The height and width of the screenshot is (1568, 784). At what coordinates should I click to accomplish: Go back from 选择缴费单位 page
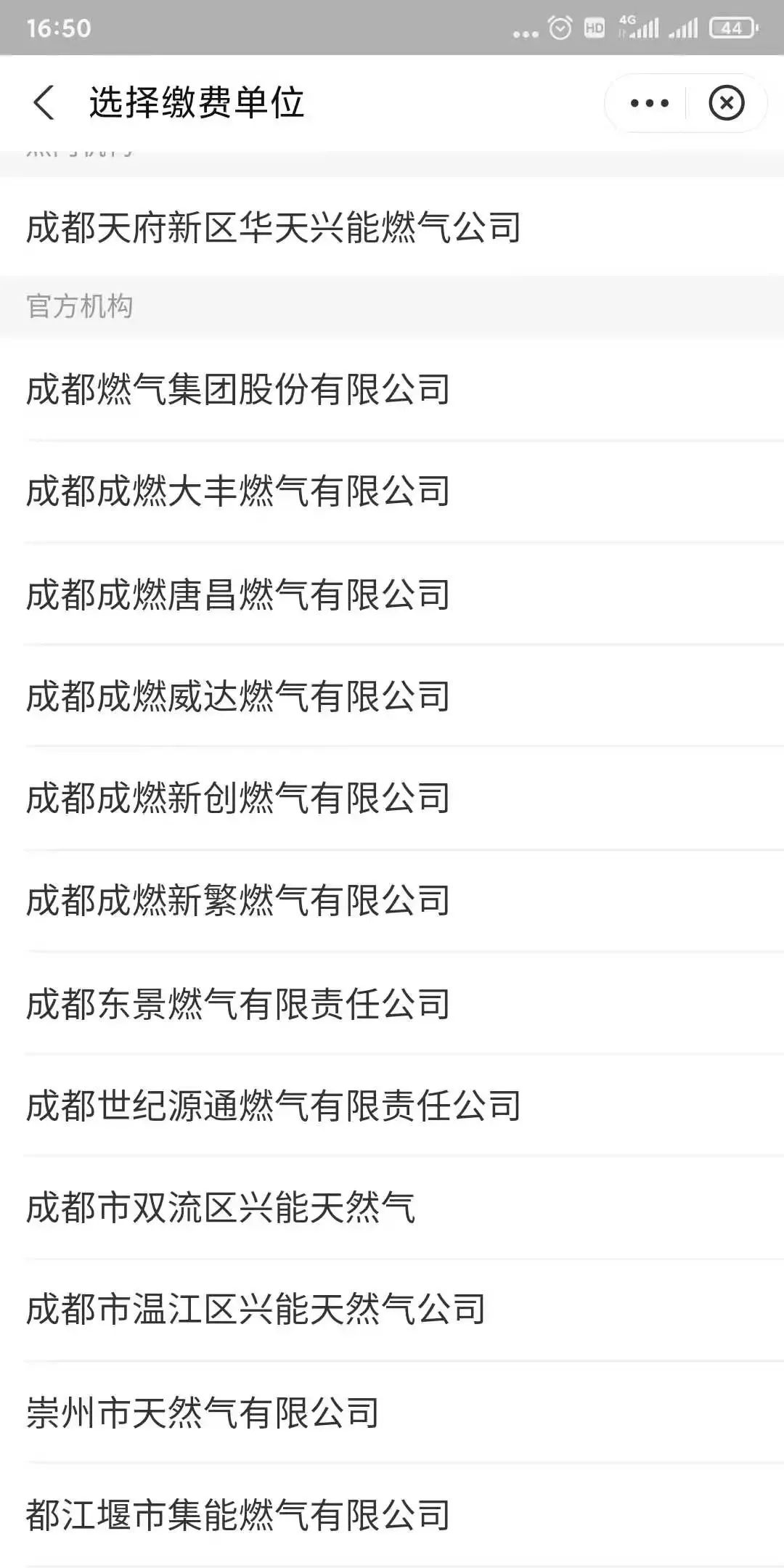pos(44,102)
